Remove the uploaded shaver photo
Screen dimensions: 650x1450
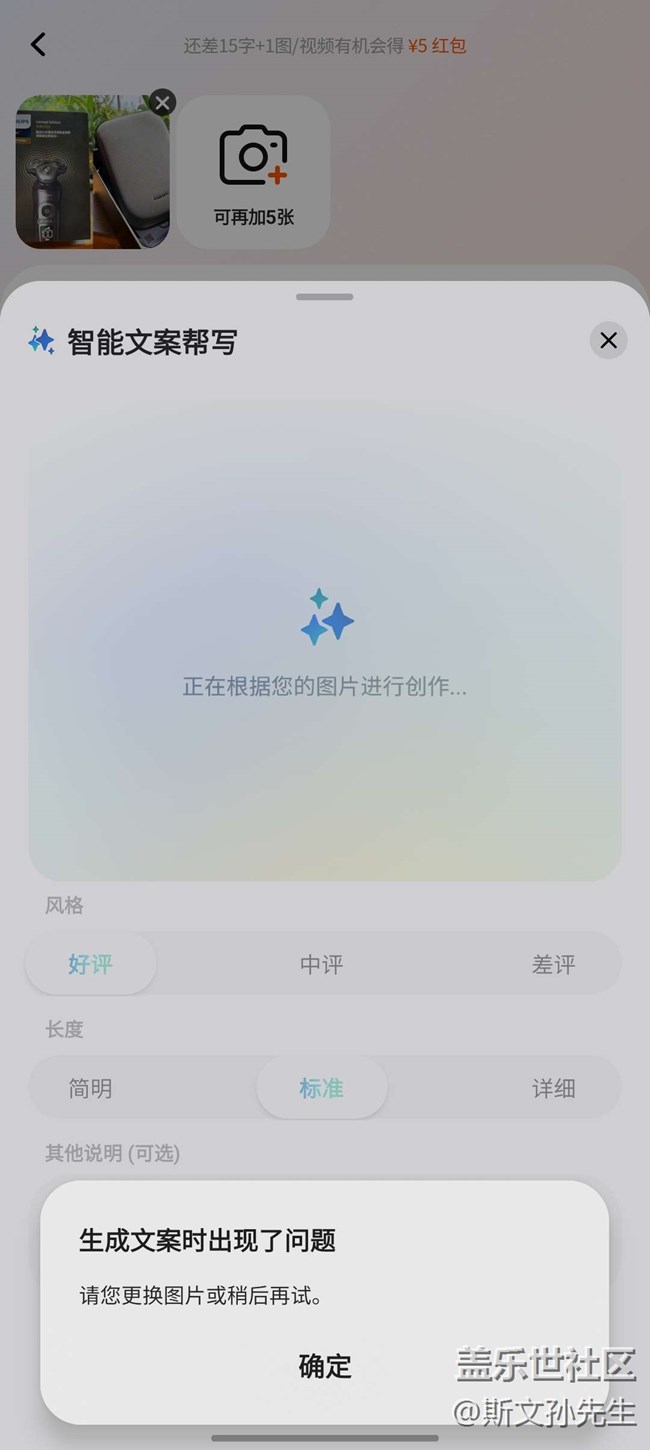pyautogui.click(x=162, y=102)
